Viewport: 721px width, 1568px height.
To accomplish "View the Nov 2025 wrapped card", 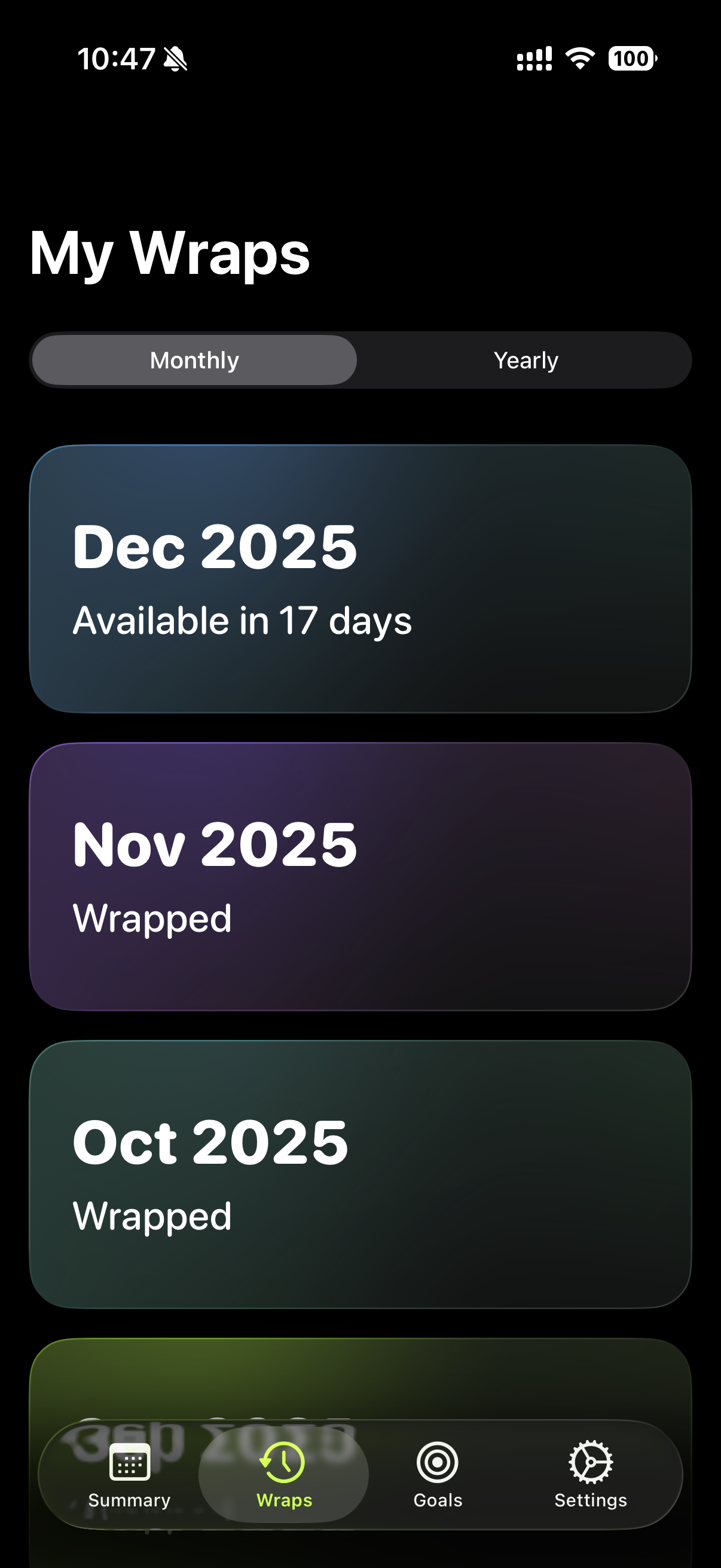I will (x=360, y=877).
